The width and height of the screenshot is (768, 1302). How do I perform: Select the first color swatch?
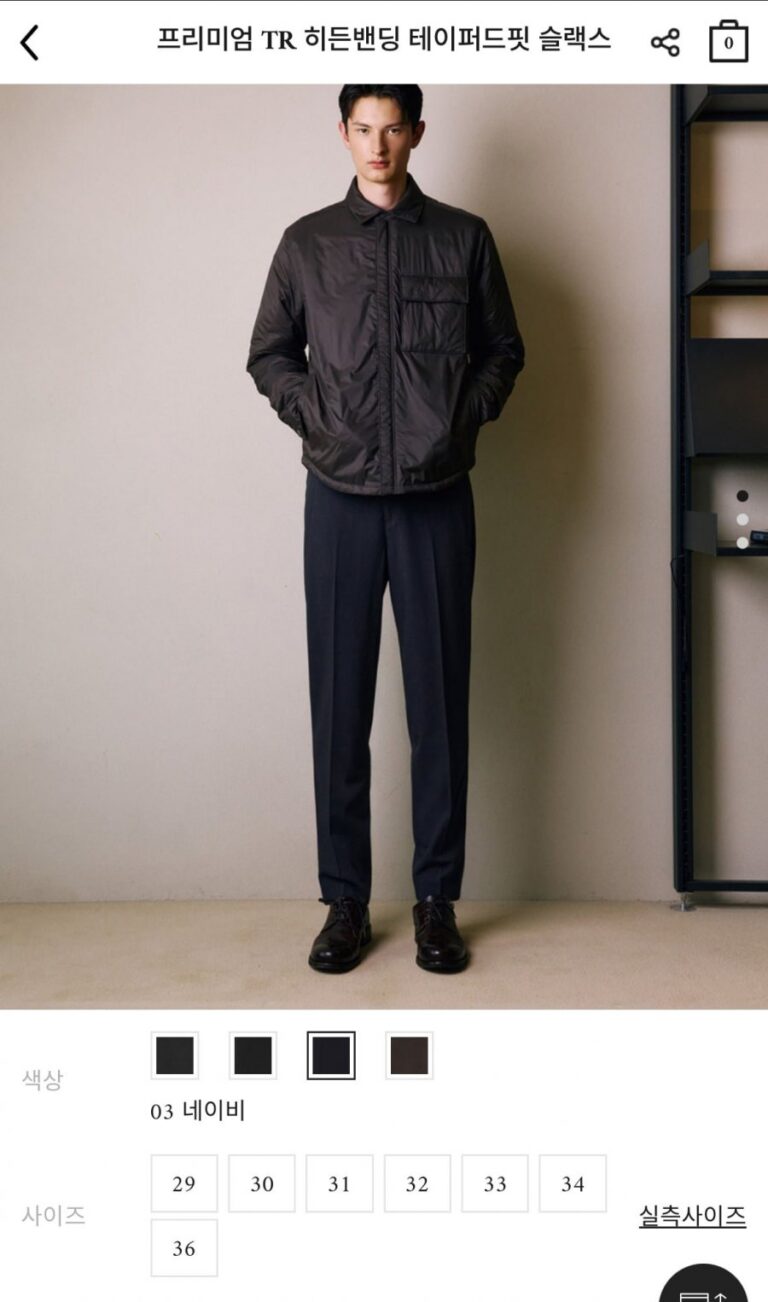[x=175, y=1056]
